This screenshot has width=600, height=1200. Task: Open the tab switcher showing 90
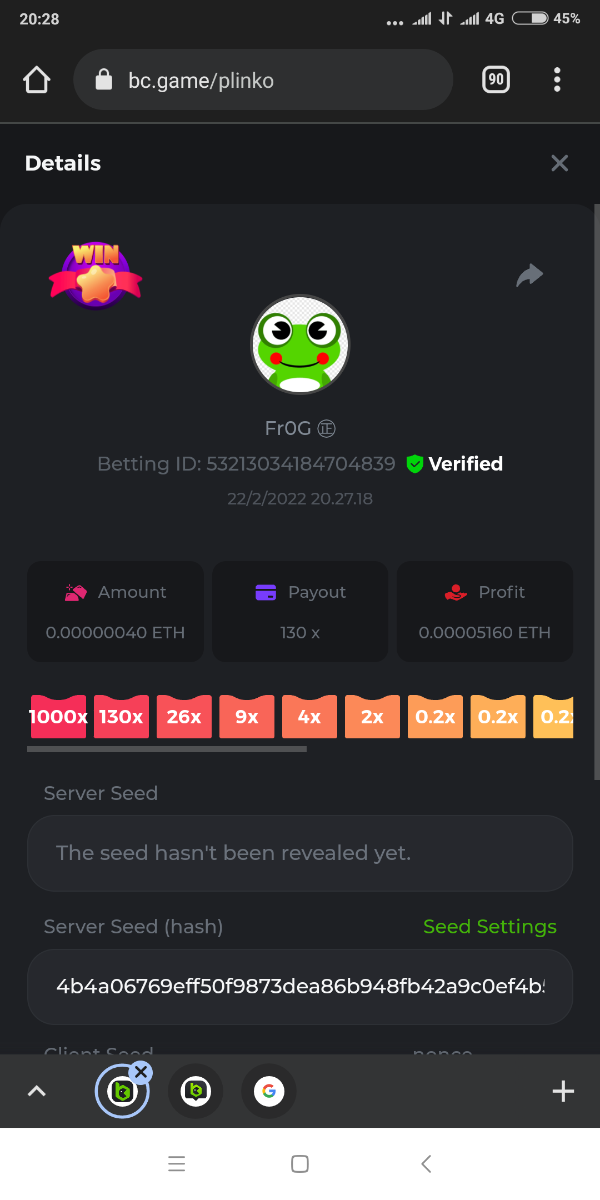pyautogui.click(x=496, y=80)
